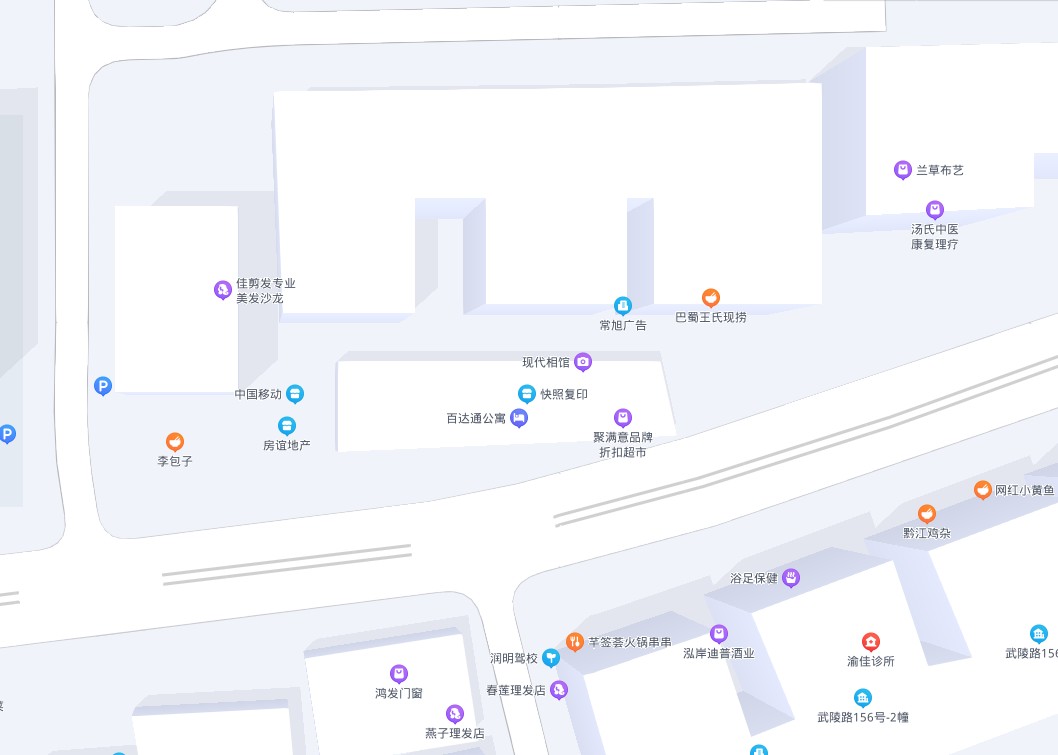Open the 李包子 food pin
The image size is (1058, 755).
point(174,442)
